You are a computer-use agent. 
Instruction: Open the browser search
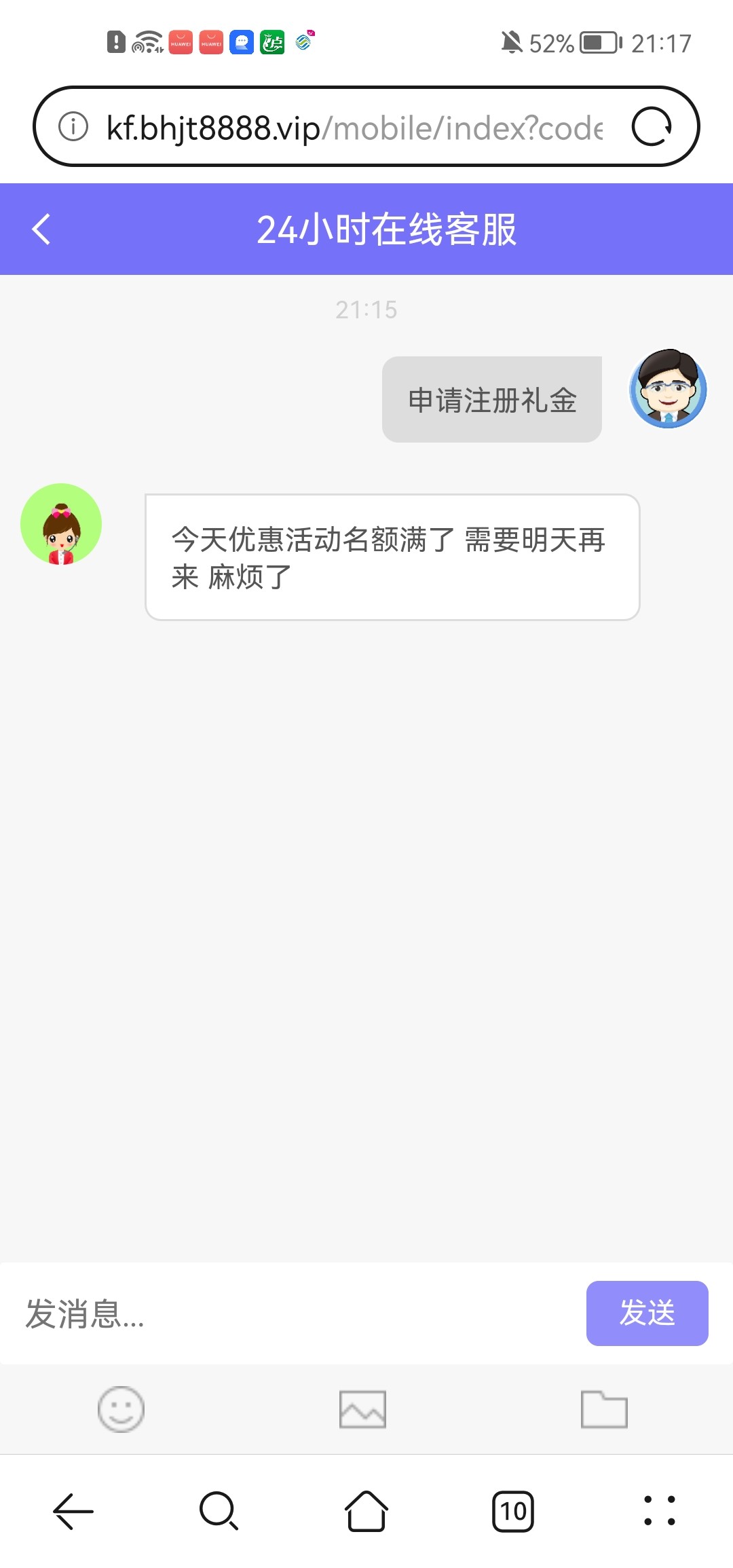coord(219,1511)
